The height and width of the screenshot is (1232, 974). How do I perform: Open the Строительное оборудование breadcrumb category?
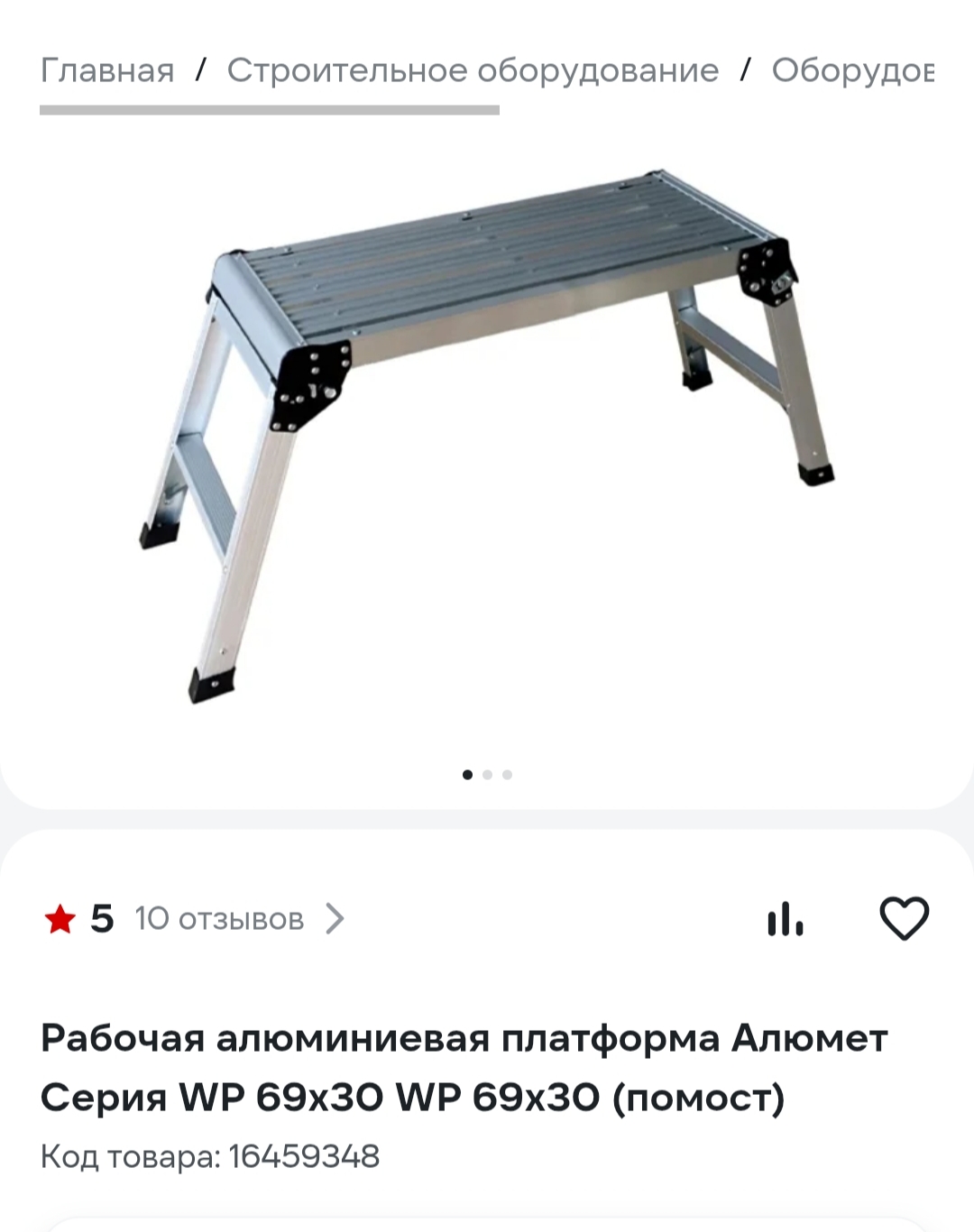click(473, 70)
